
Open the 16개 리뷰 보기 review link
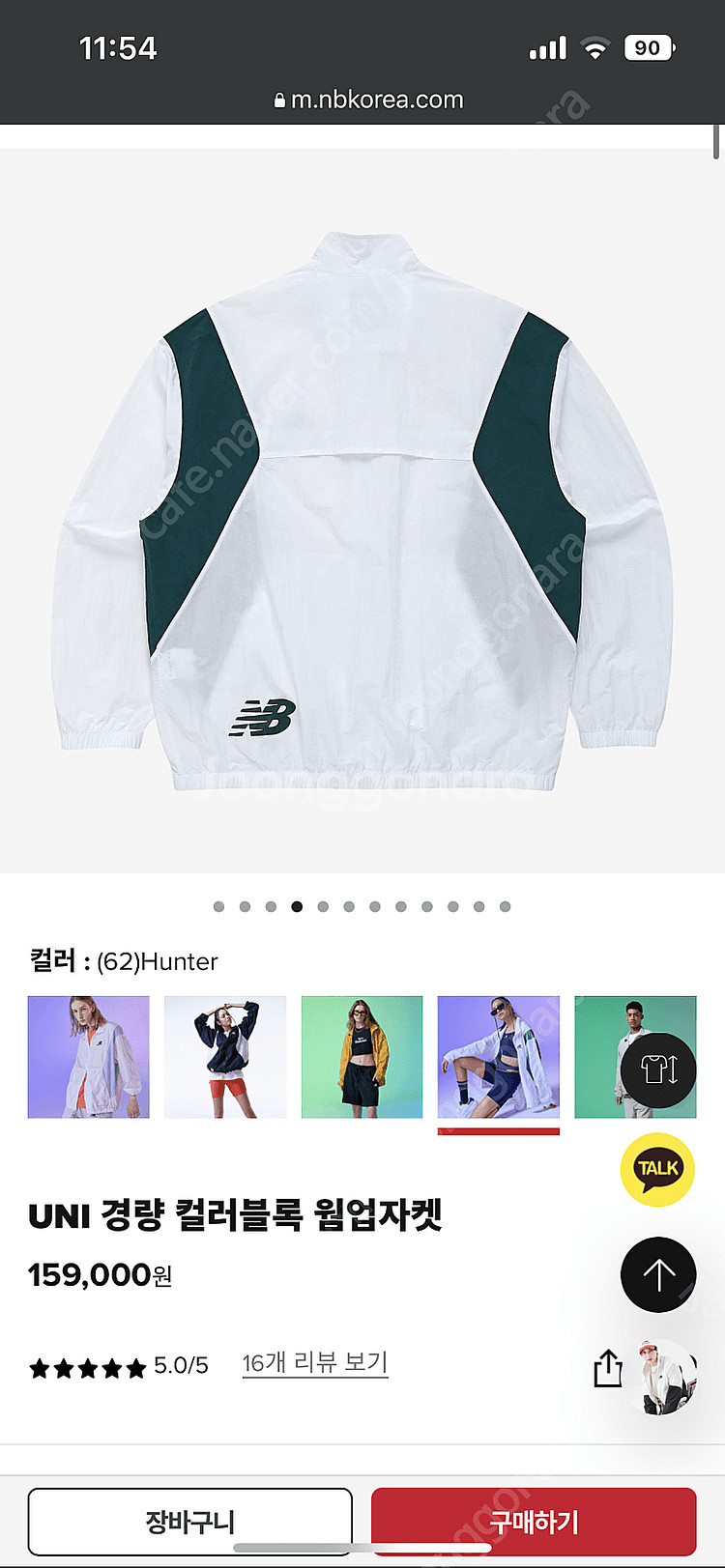click(314, 1362)
